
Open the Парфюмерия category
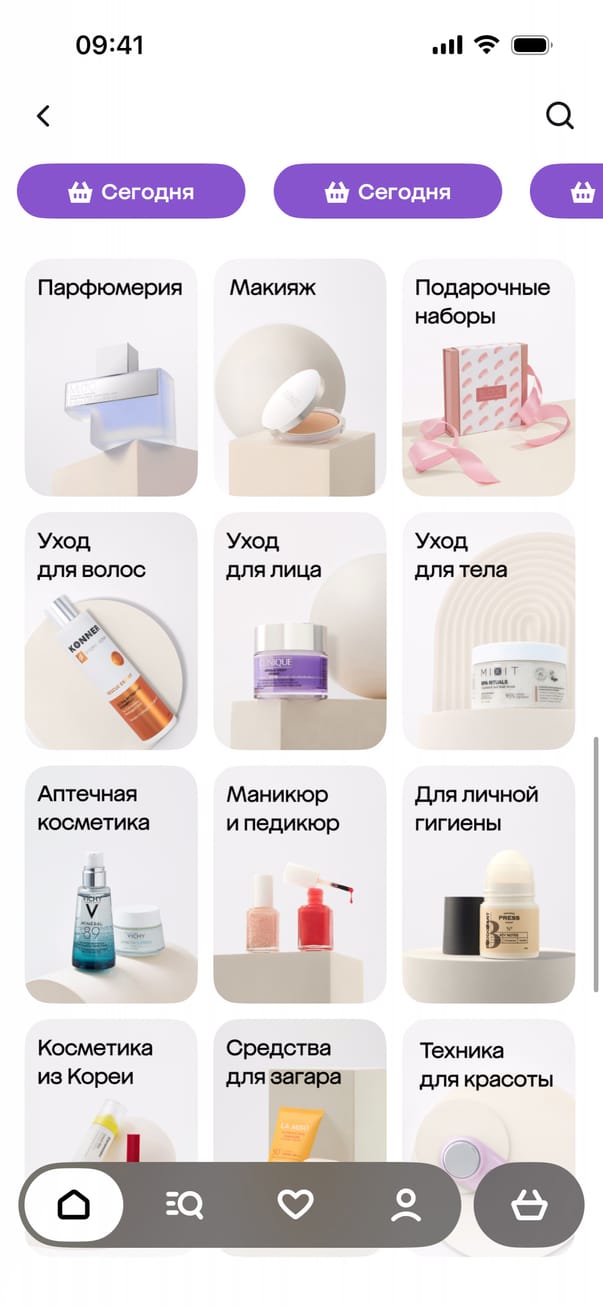111,378
